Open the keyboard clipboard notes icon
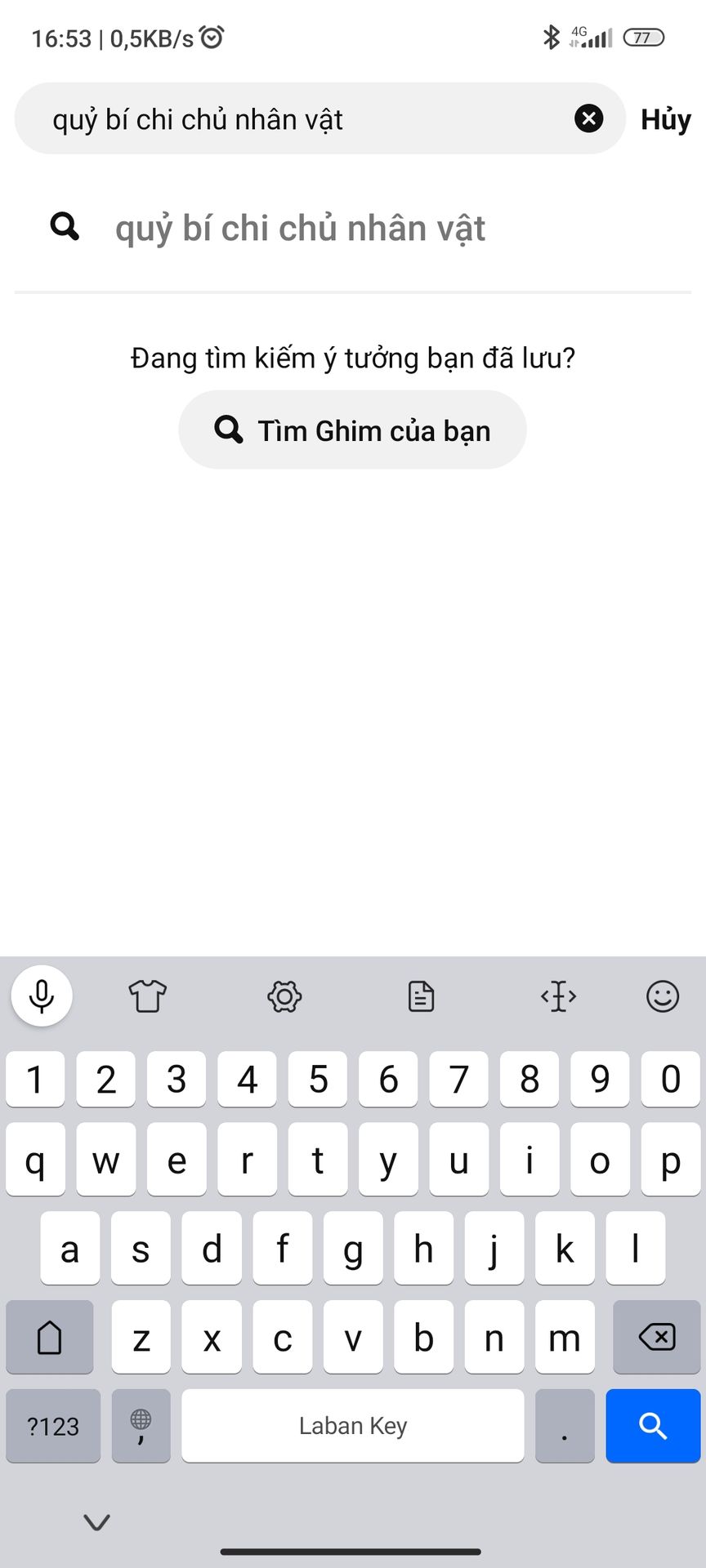The image size is (706, 1568). tap(421, 996)
